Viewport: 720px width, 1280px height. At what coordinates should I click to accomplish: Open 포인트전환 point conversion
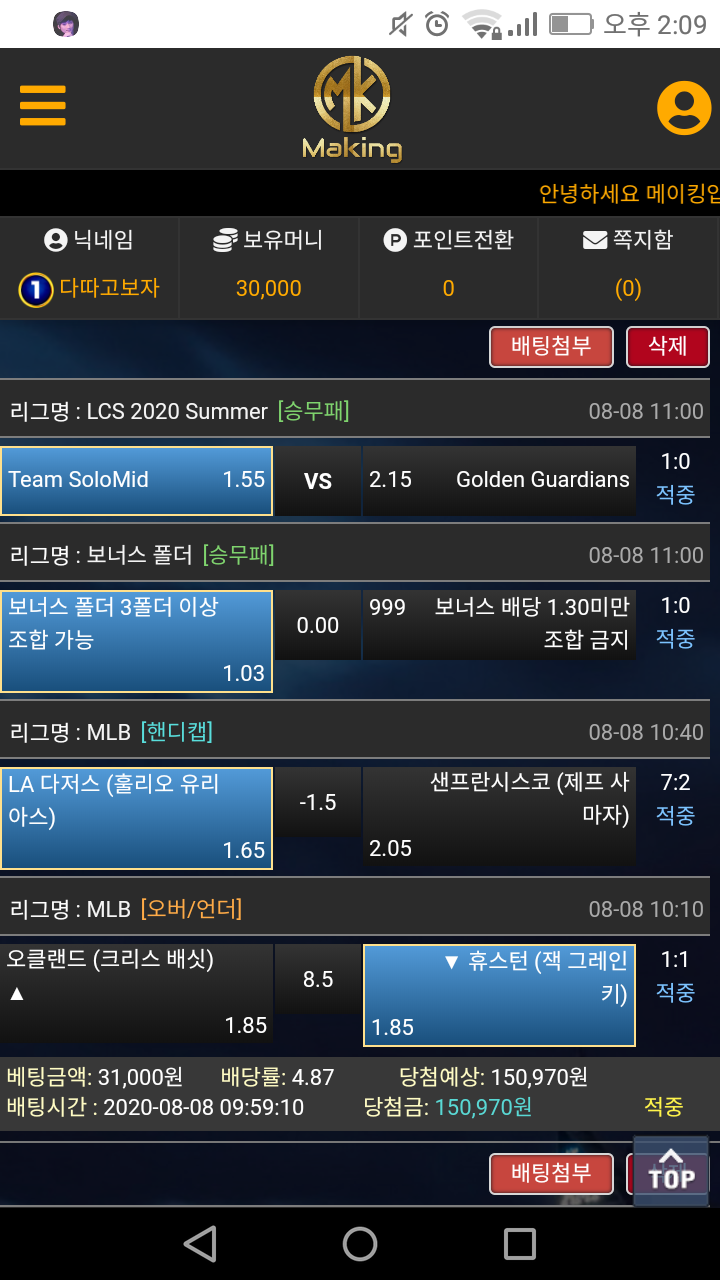449,240
